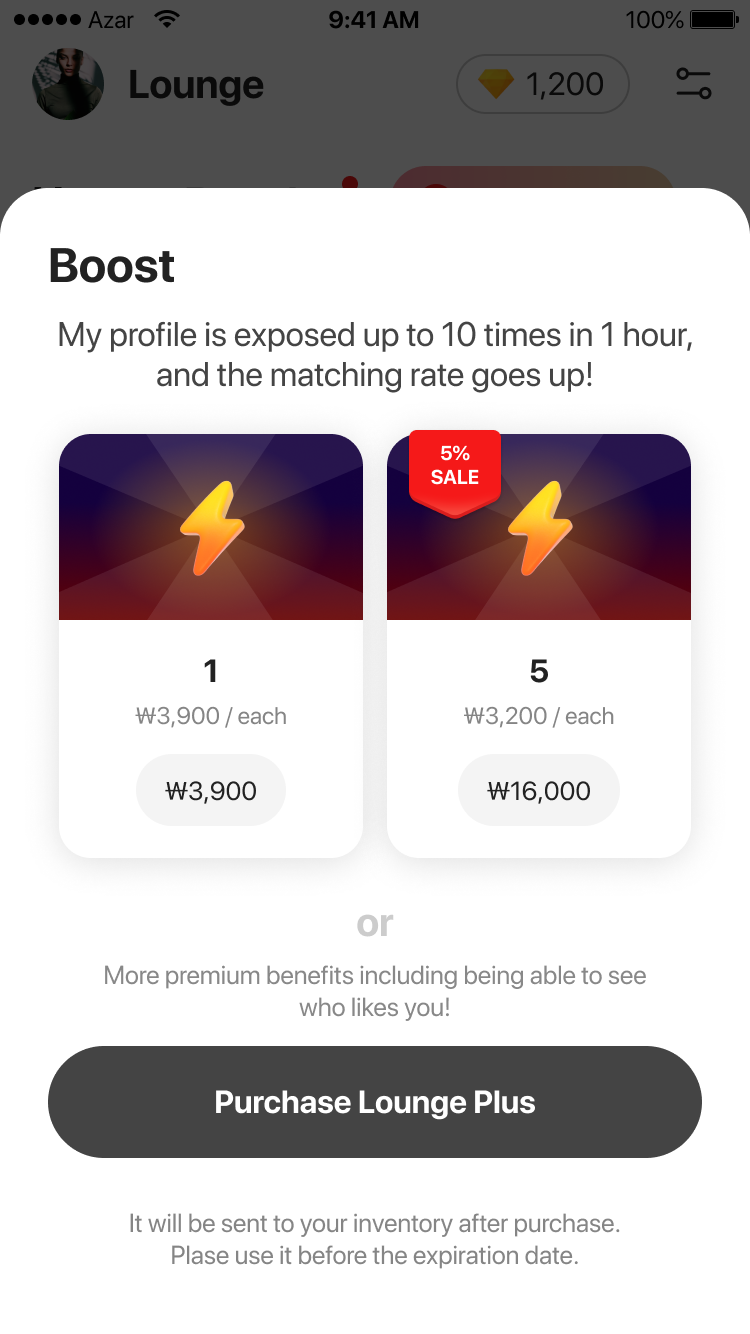
Task: Open the filter settings icon
Action: [693, 84]
